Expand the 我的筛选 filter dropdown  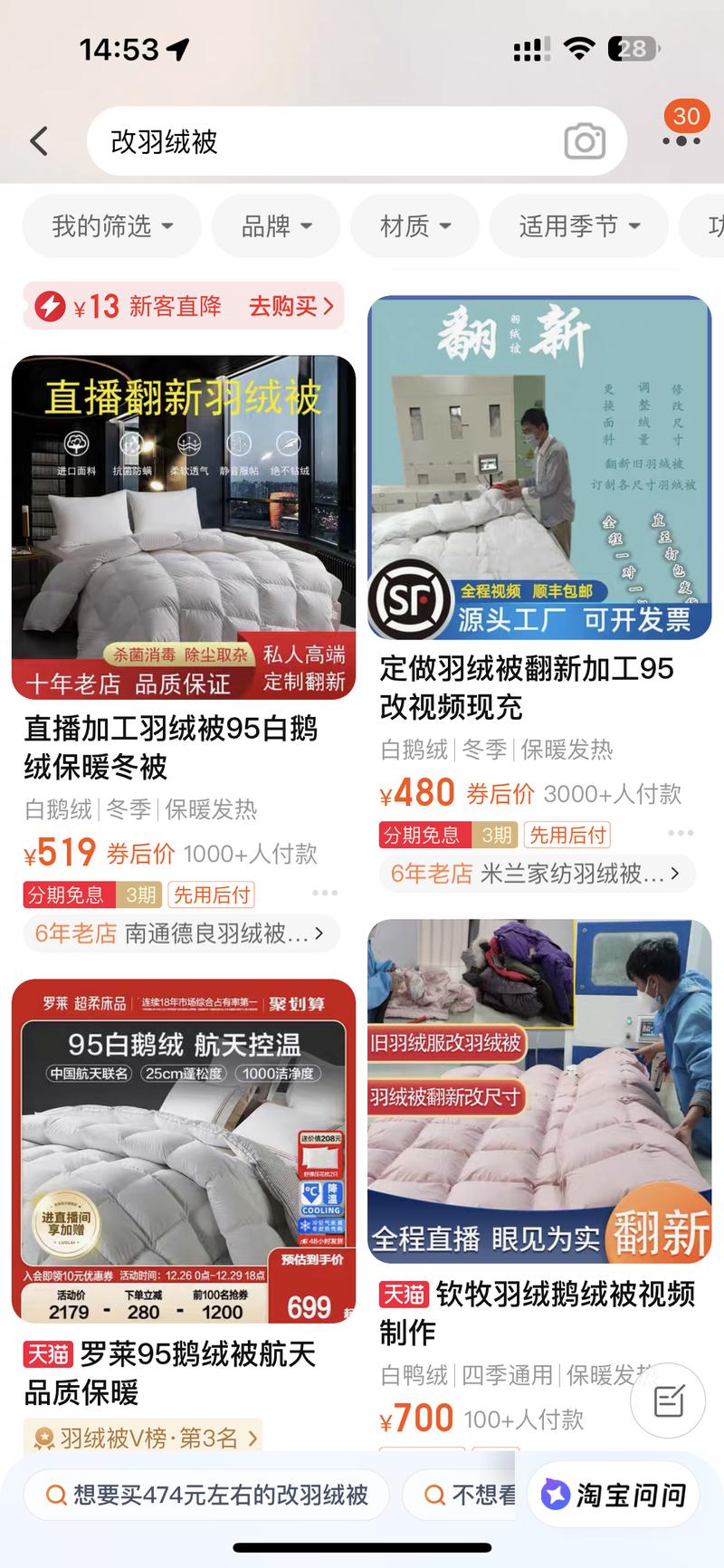click(x=112, y=225)
